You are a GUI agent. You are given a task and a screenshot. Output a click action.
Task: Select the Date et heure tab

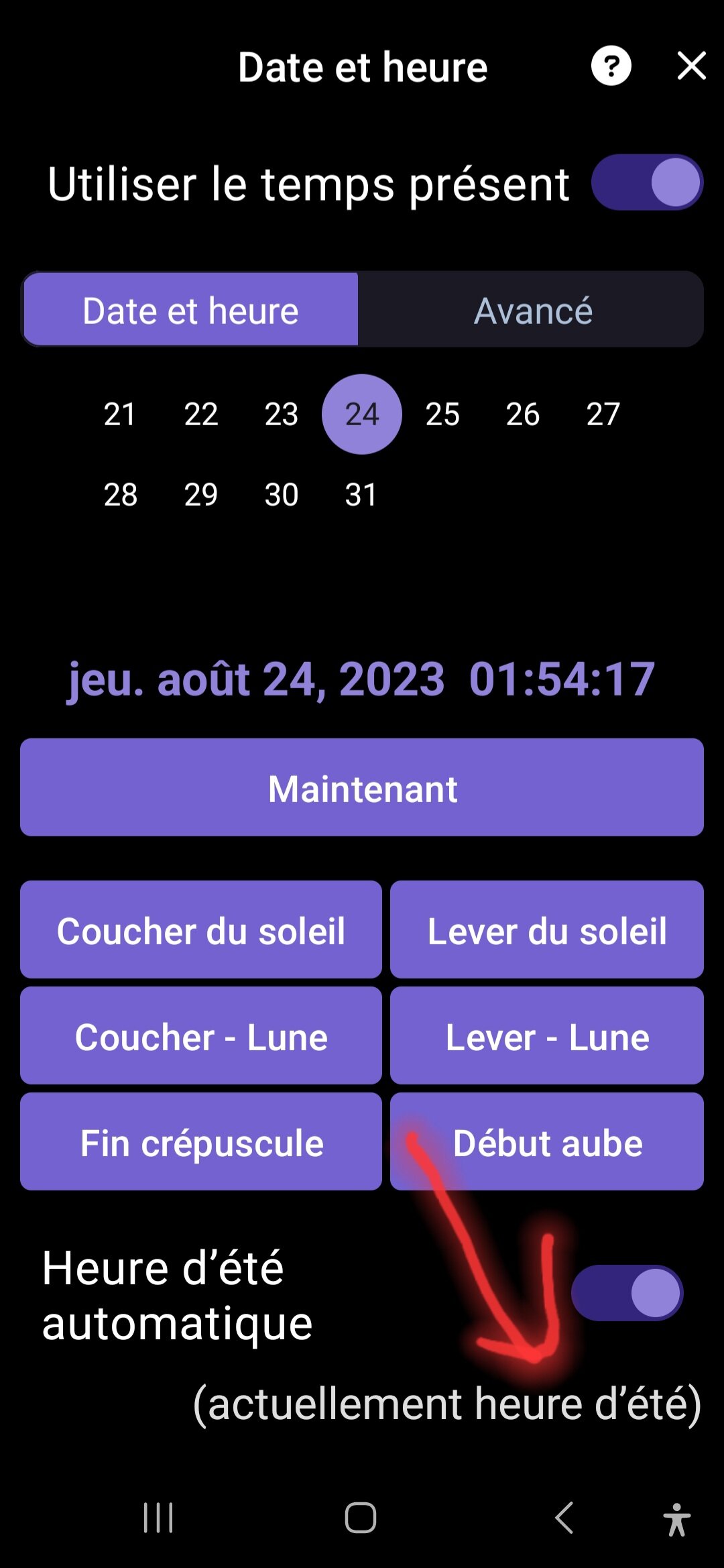click(190, 311)
